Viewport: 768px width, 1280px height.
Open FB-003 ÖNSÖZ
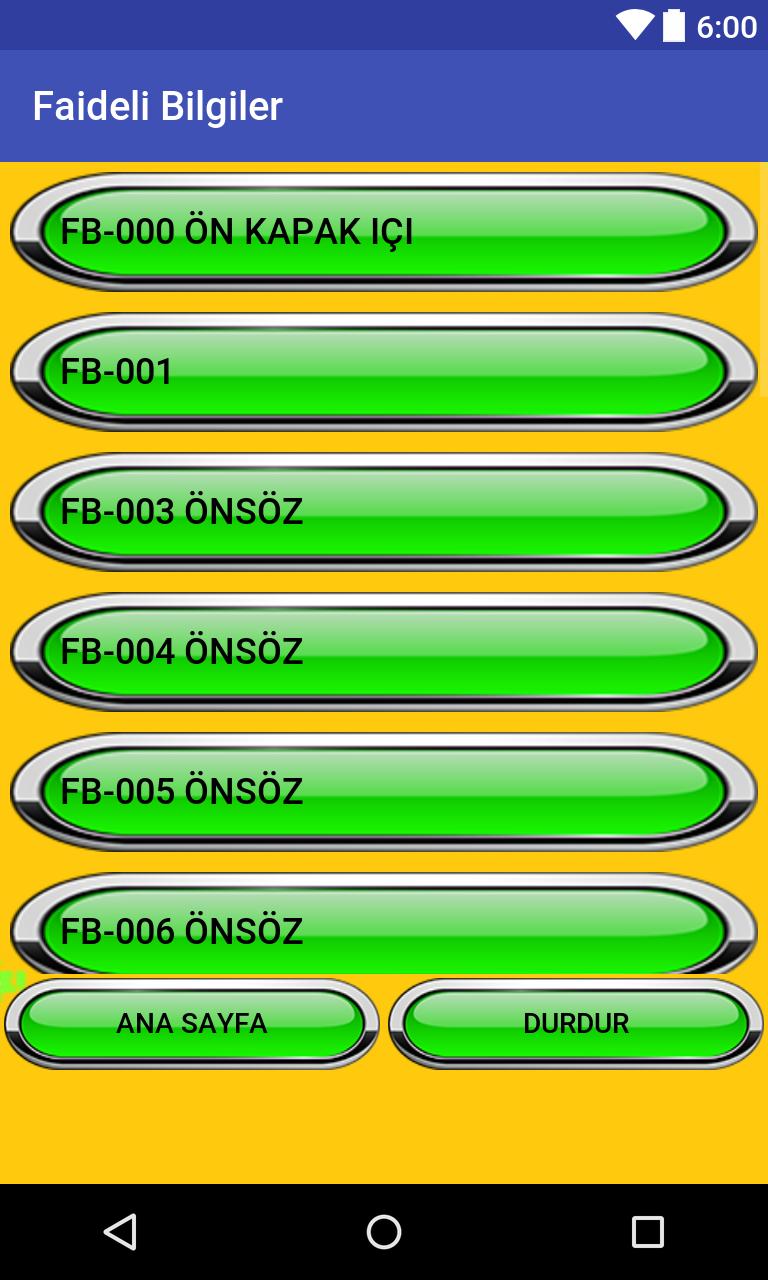pyautogui.click(x=384, y=512)
